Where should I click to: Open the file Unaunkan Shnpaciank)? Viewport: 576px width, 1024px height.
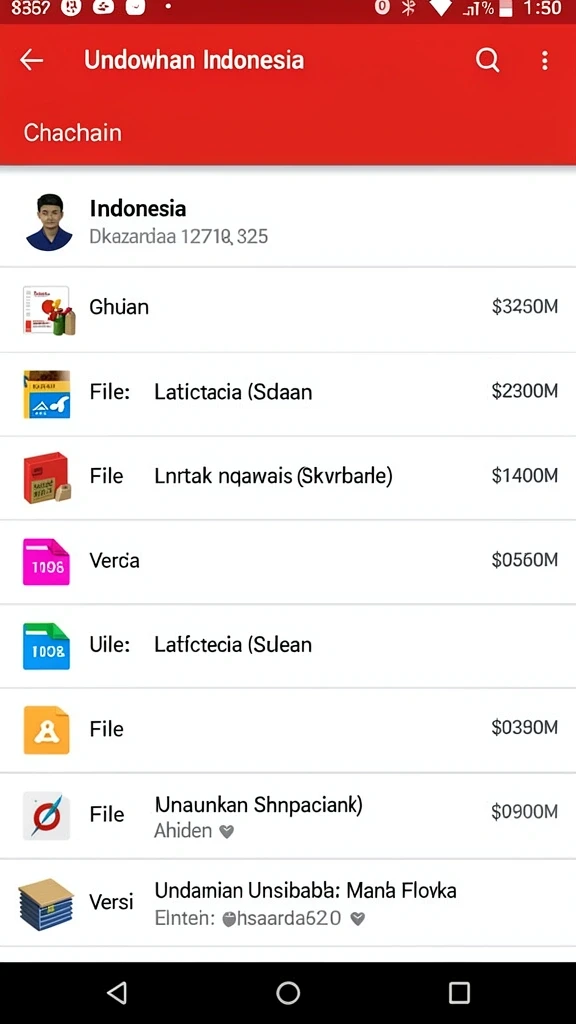tap(288, 816)
